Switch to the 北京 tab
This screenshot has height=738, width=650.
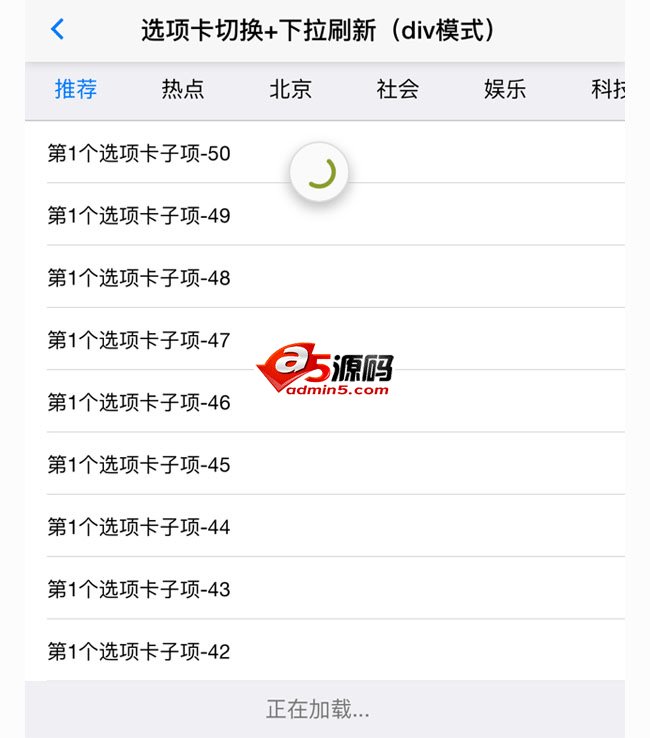[290, 89]
